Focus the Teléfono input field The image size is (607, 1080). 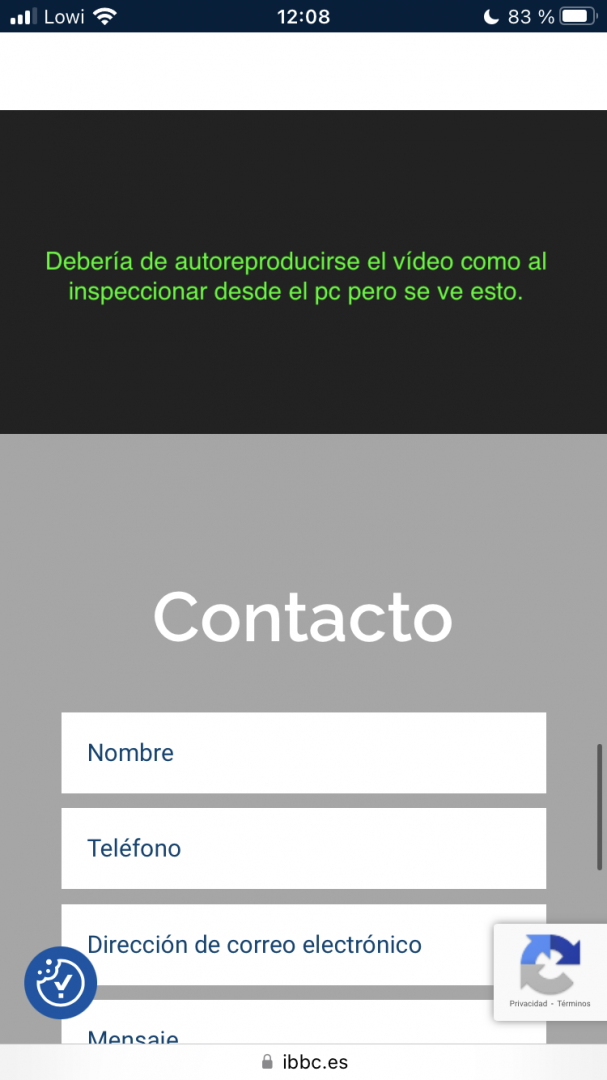(303, 849)
